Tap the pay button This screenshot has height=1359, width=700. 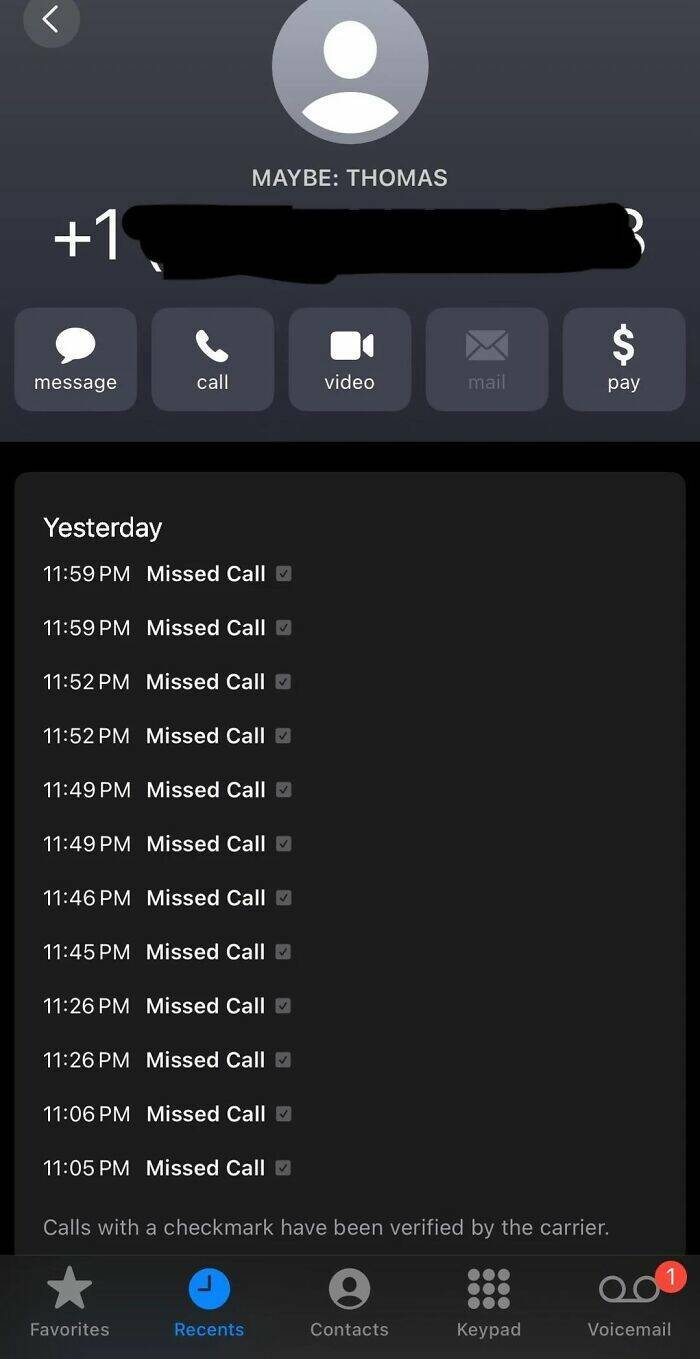click(623, 359)
